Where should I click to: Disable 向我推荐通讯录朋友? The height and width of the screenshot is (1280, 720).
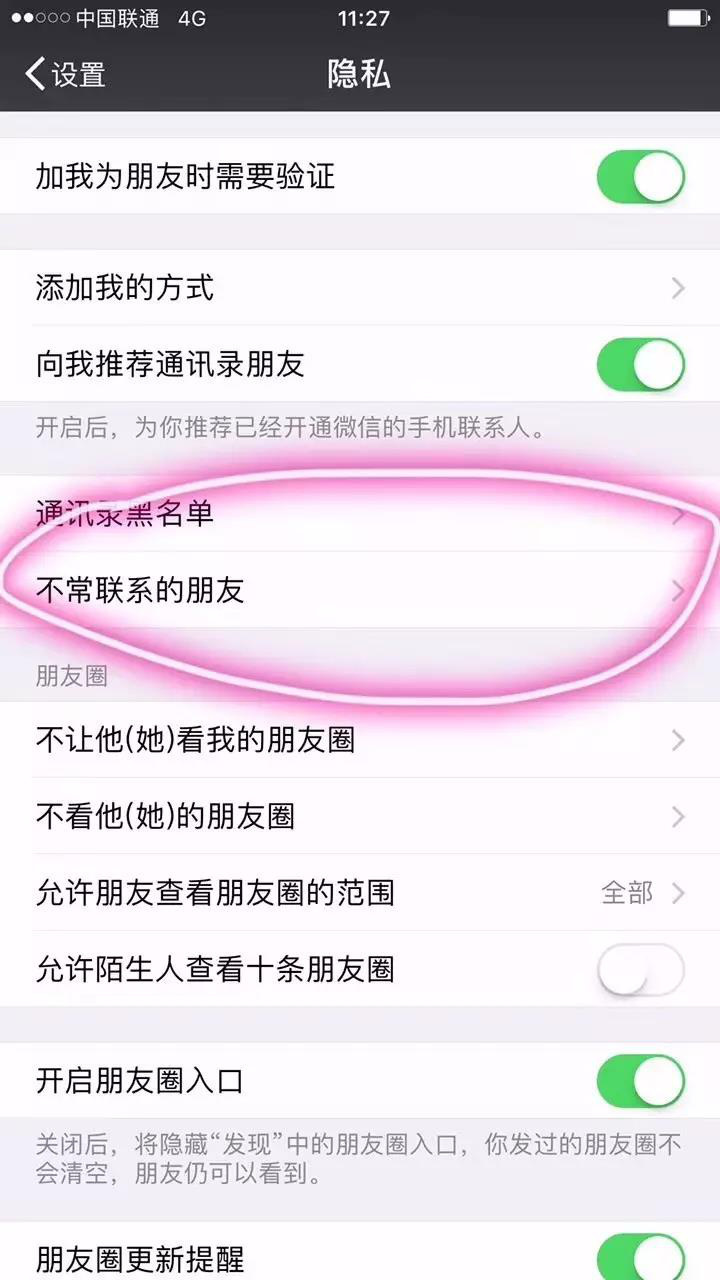(640, 364)
